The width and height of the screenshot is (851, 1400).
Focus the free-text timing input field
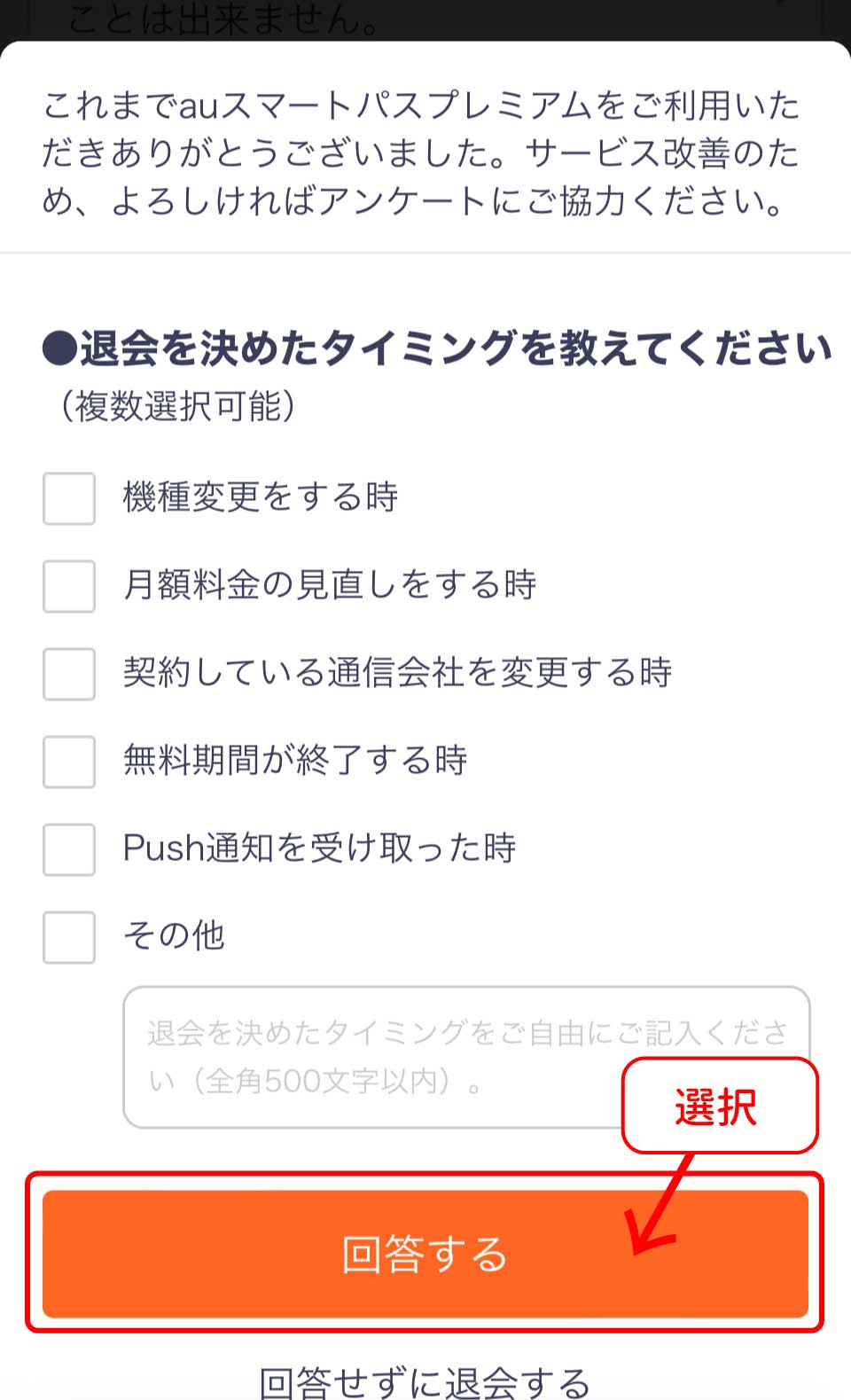pos(372,1057)
